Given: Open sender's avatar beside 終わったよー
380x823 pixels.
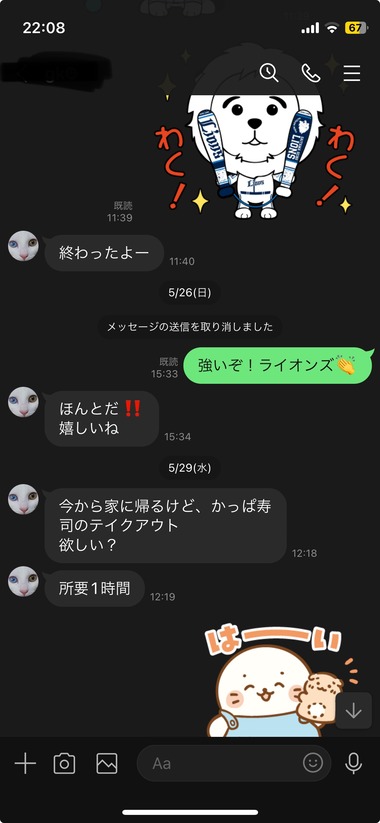Looking at the screenshot, I should 23,246.
